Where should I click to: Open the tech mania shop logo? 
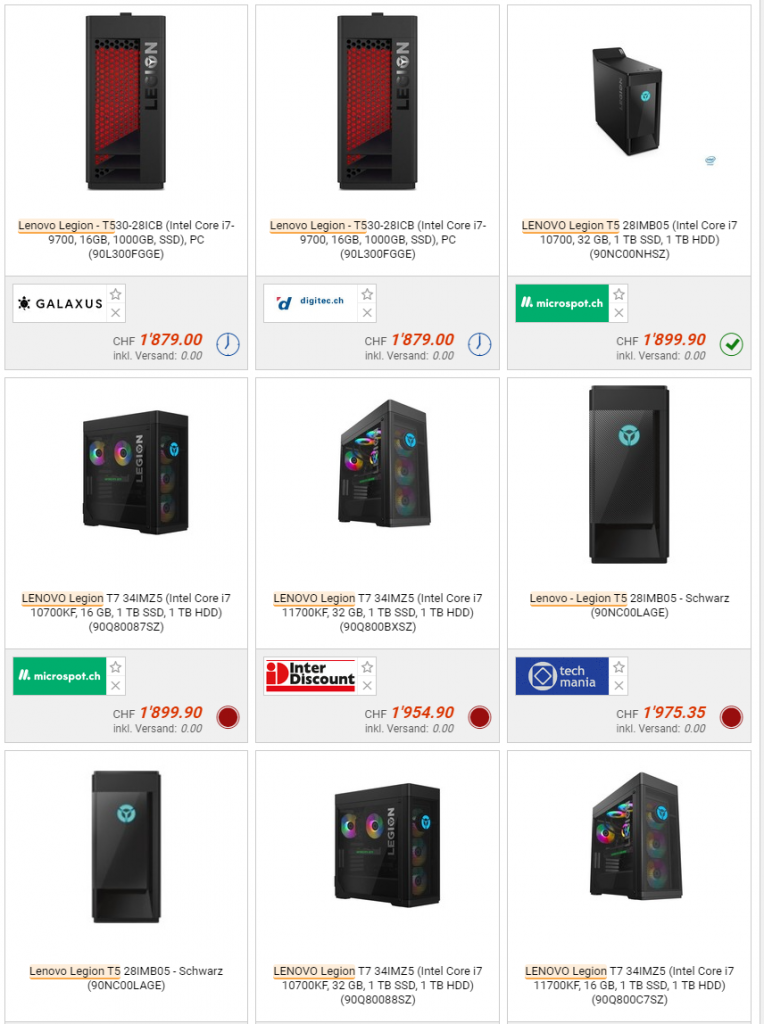tap(562, 676)
